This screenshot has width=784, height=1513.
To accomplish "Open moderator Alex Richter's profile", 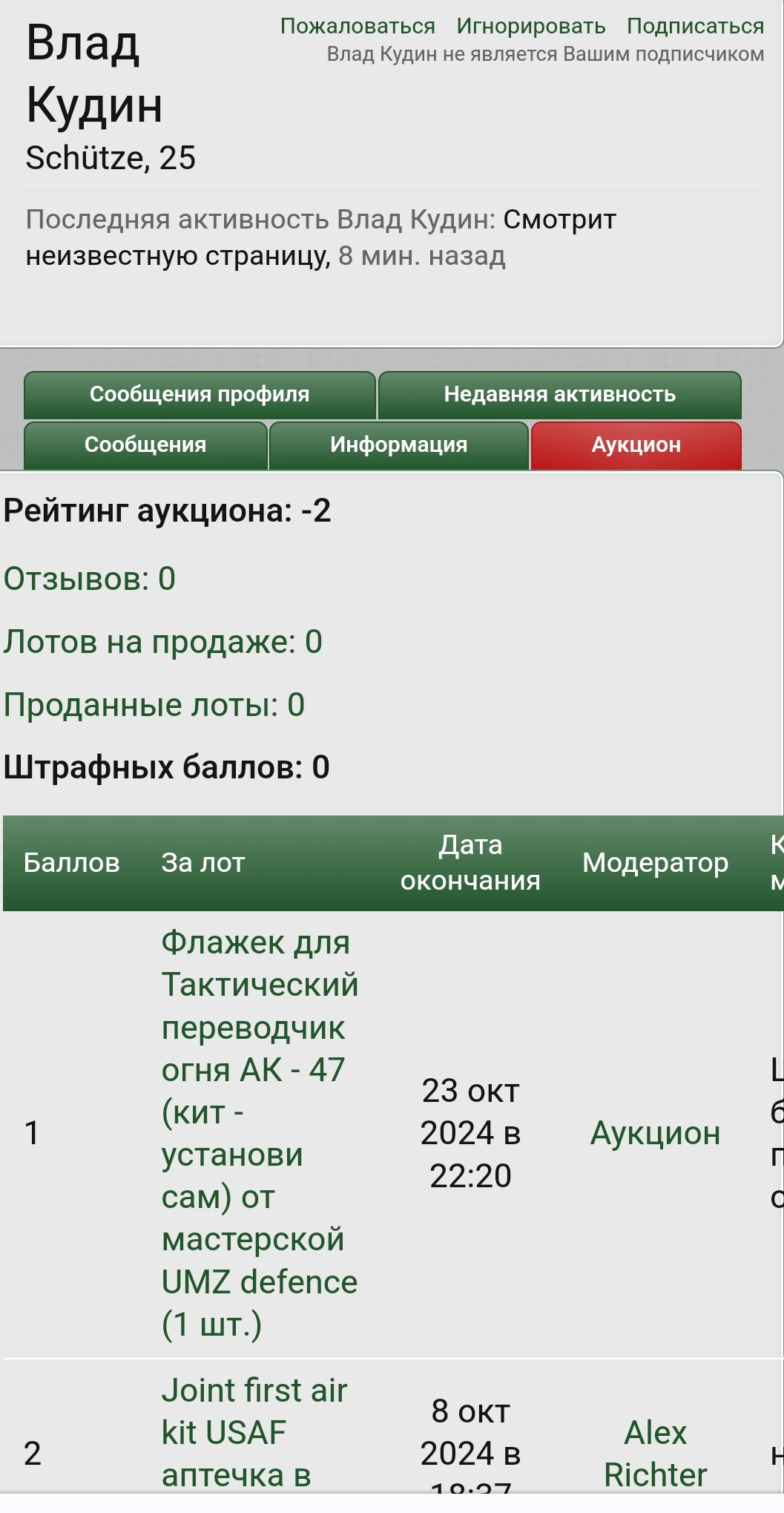I will (x=656, y=1454).
